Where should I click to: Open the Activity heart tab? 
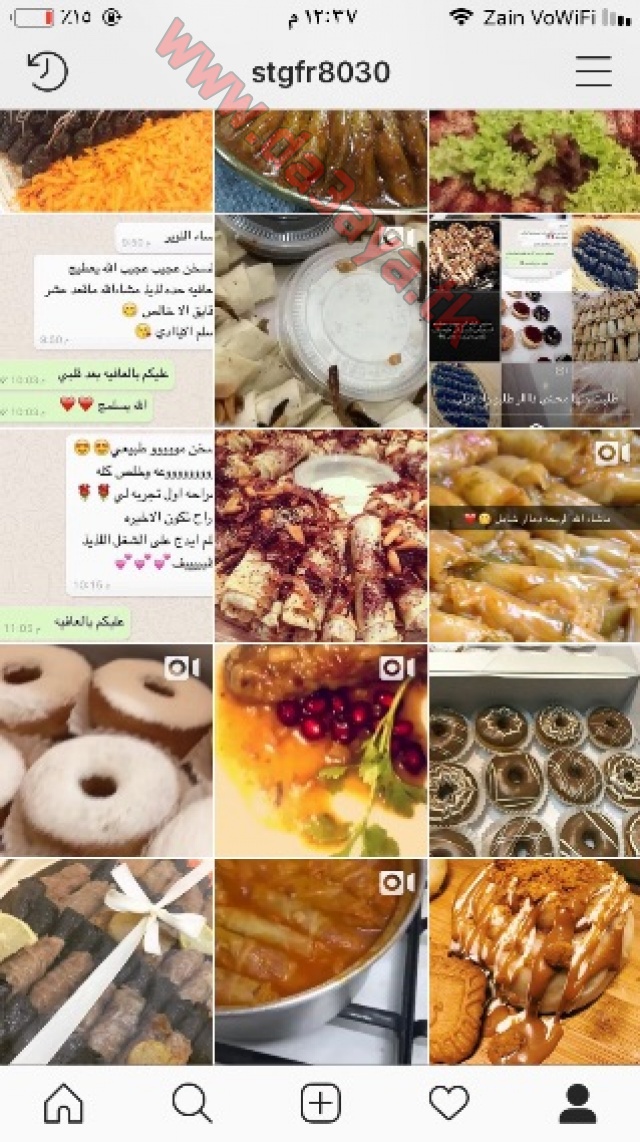pyautogui.click(x=449, y=1103)
